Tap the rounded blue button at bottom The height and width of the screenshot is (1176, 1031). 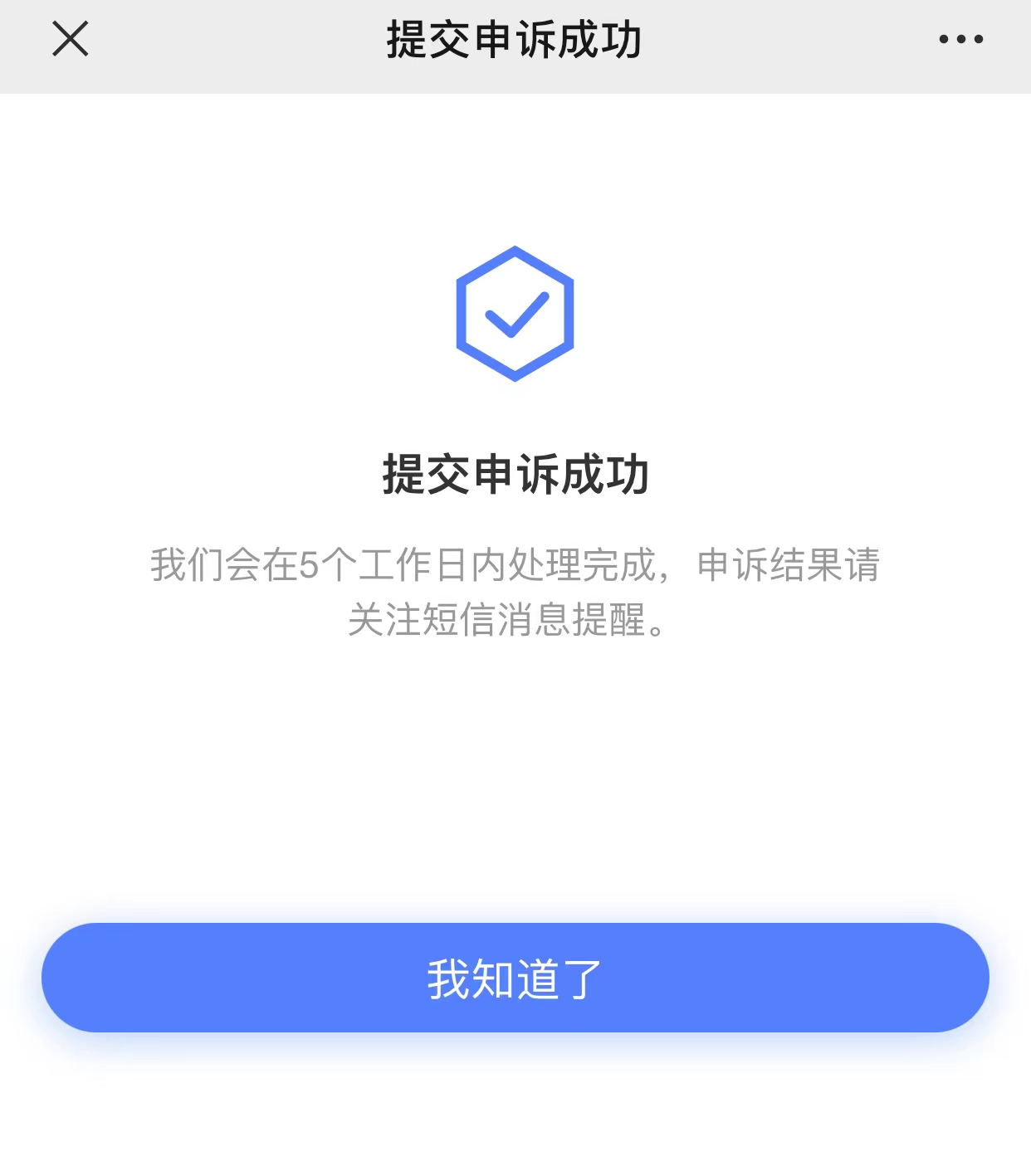[515, 979]
